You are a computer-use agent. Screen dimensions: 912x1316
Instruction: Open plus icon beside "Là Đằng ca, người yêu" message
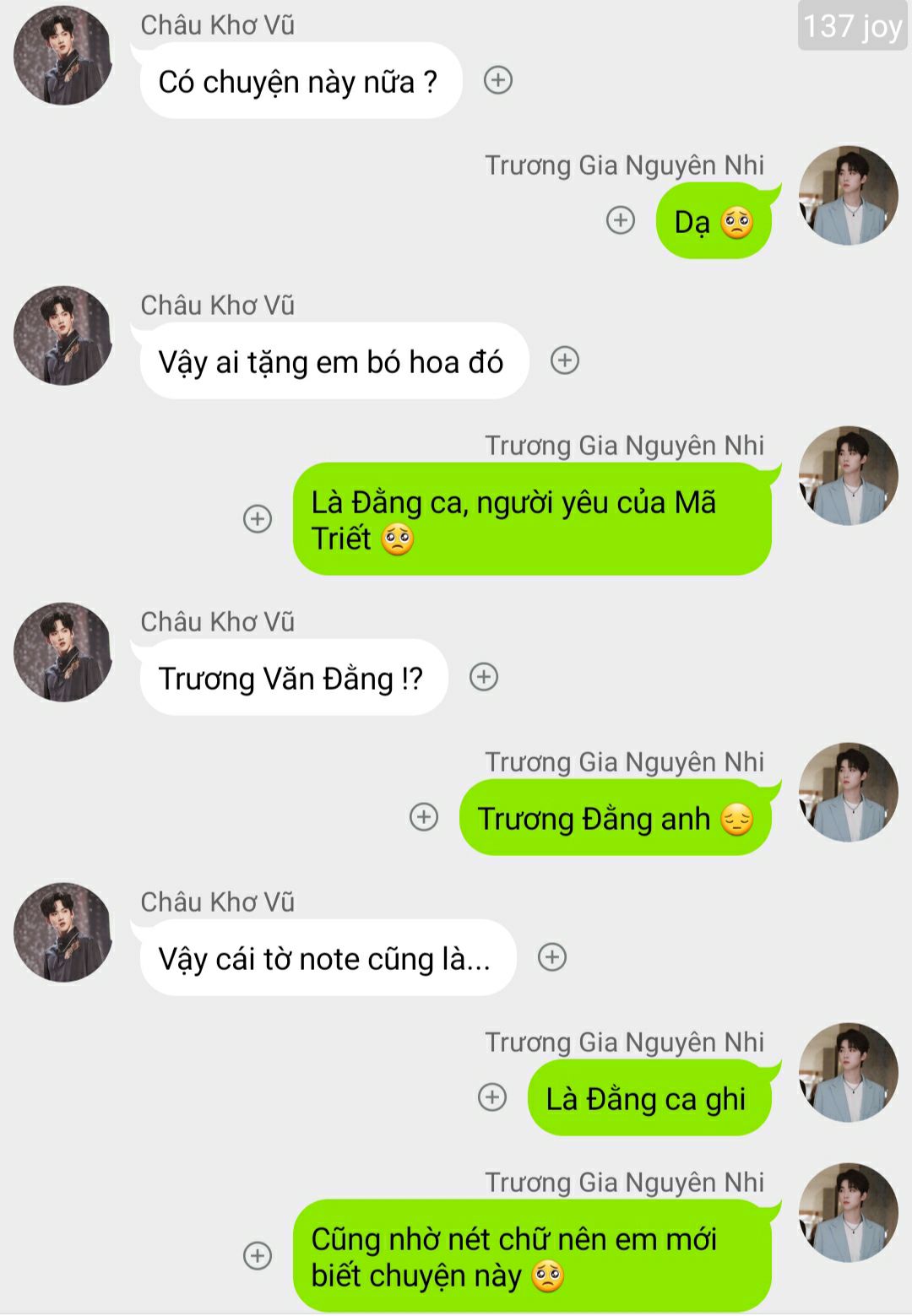tap(258, 518)
